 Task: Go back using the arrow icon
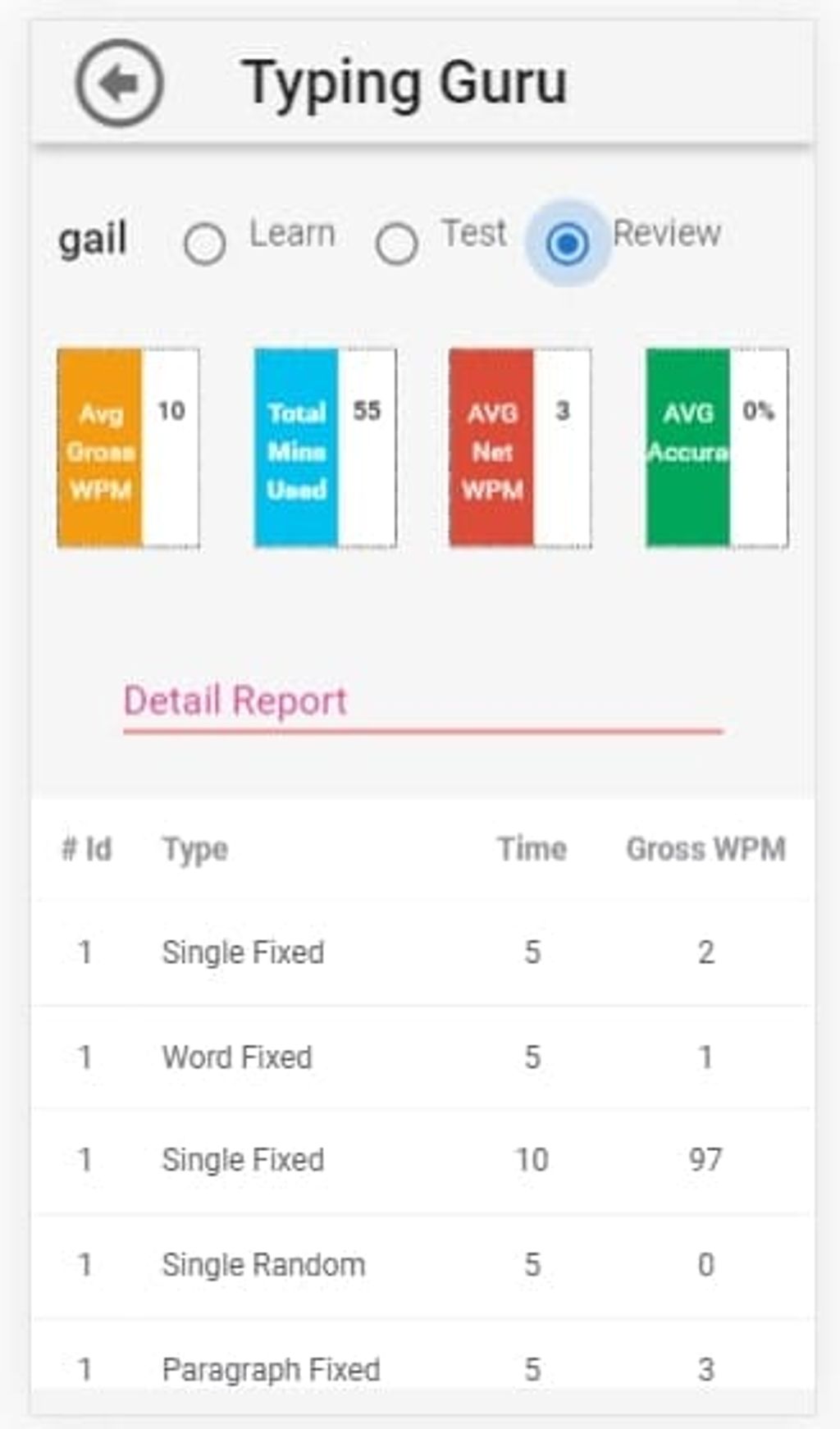[120, 83]
